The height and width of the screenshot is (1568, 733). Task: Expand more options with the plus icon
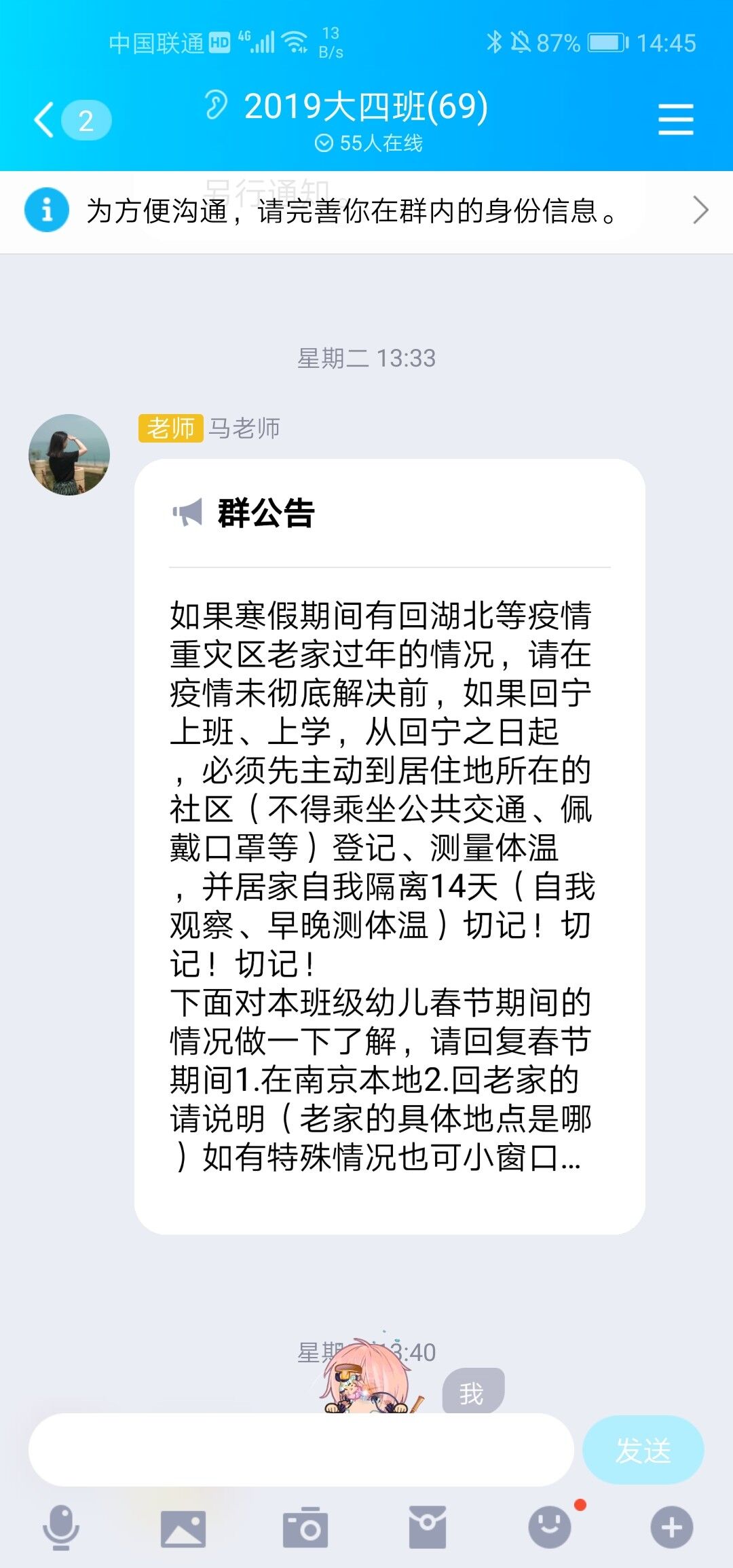click(672, 1527)
